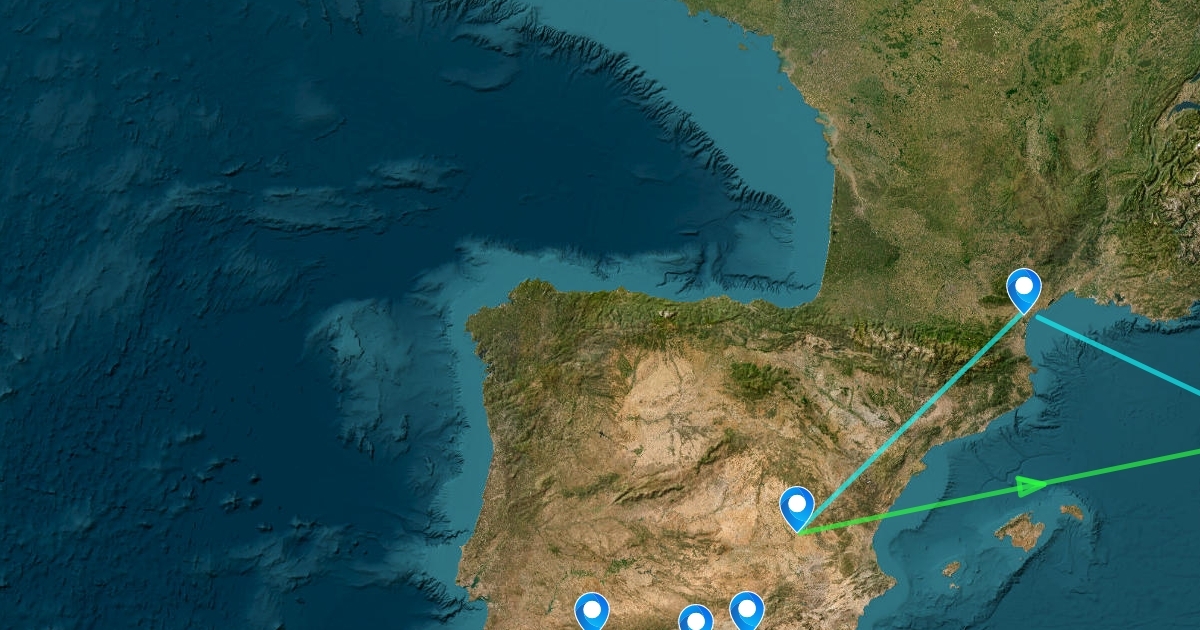Viewport: 1200px width, 630px height.
Task: Select the middle pin of three along southern Spain
Action: click(696, 617)
